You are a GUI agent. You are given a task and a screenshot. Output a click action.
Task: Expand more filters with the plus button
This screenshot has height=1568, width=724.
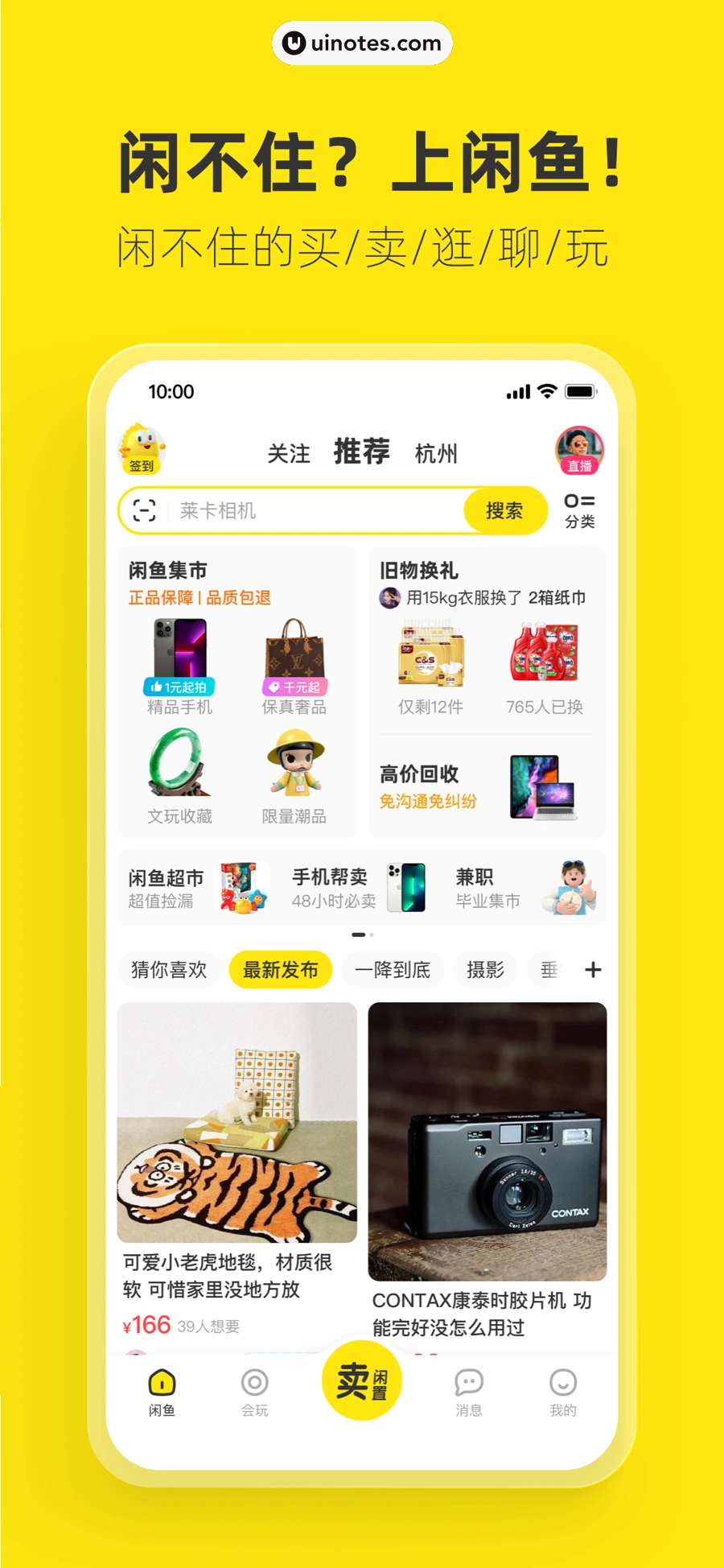592,970
